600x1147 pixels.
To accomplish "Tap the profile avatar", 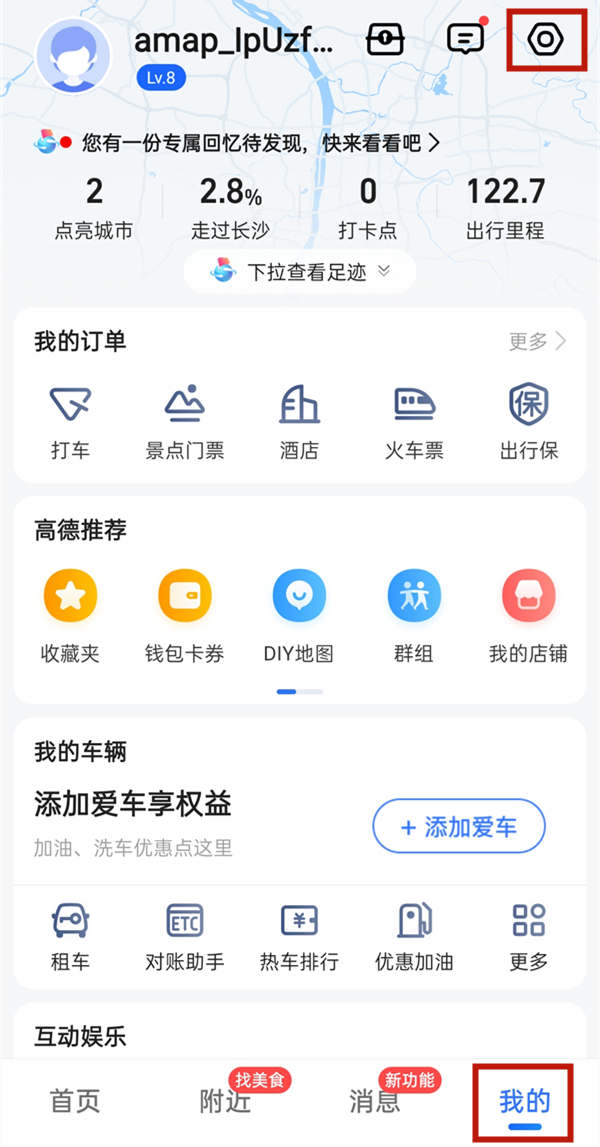I will pos(73,55).
